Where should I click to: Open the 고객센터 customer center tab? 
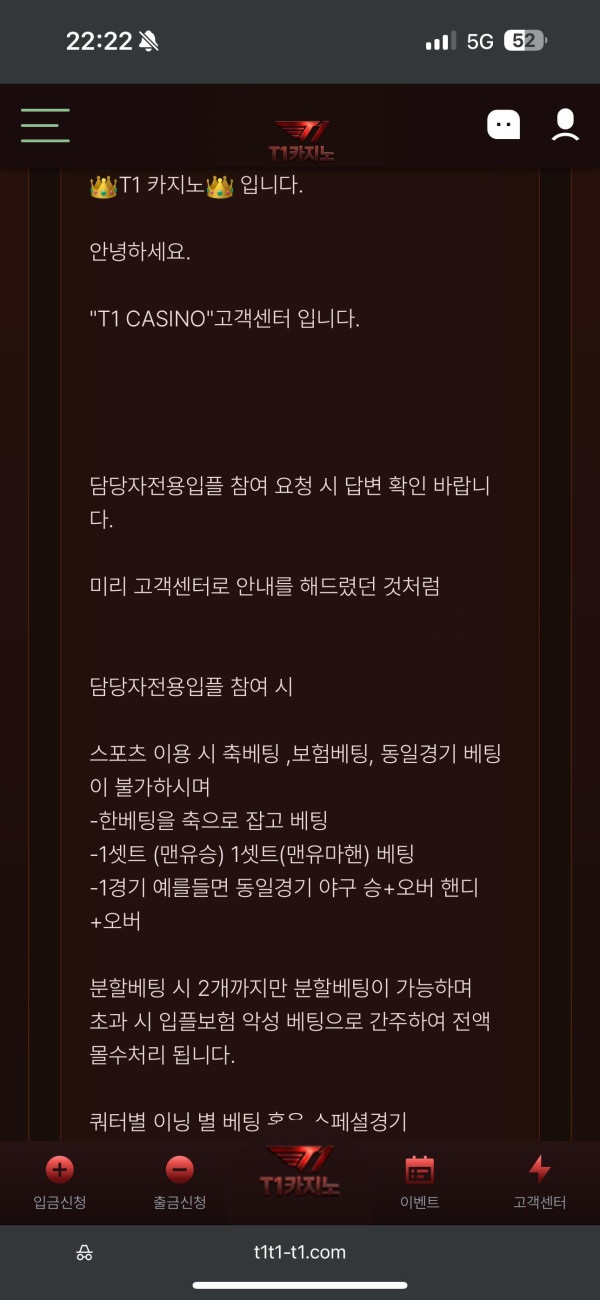pos(539,1183)
